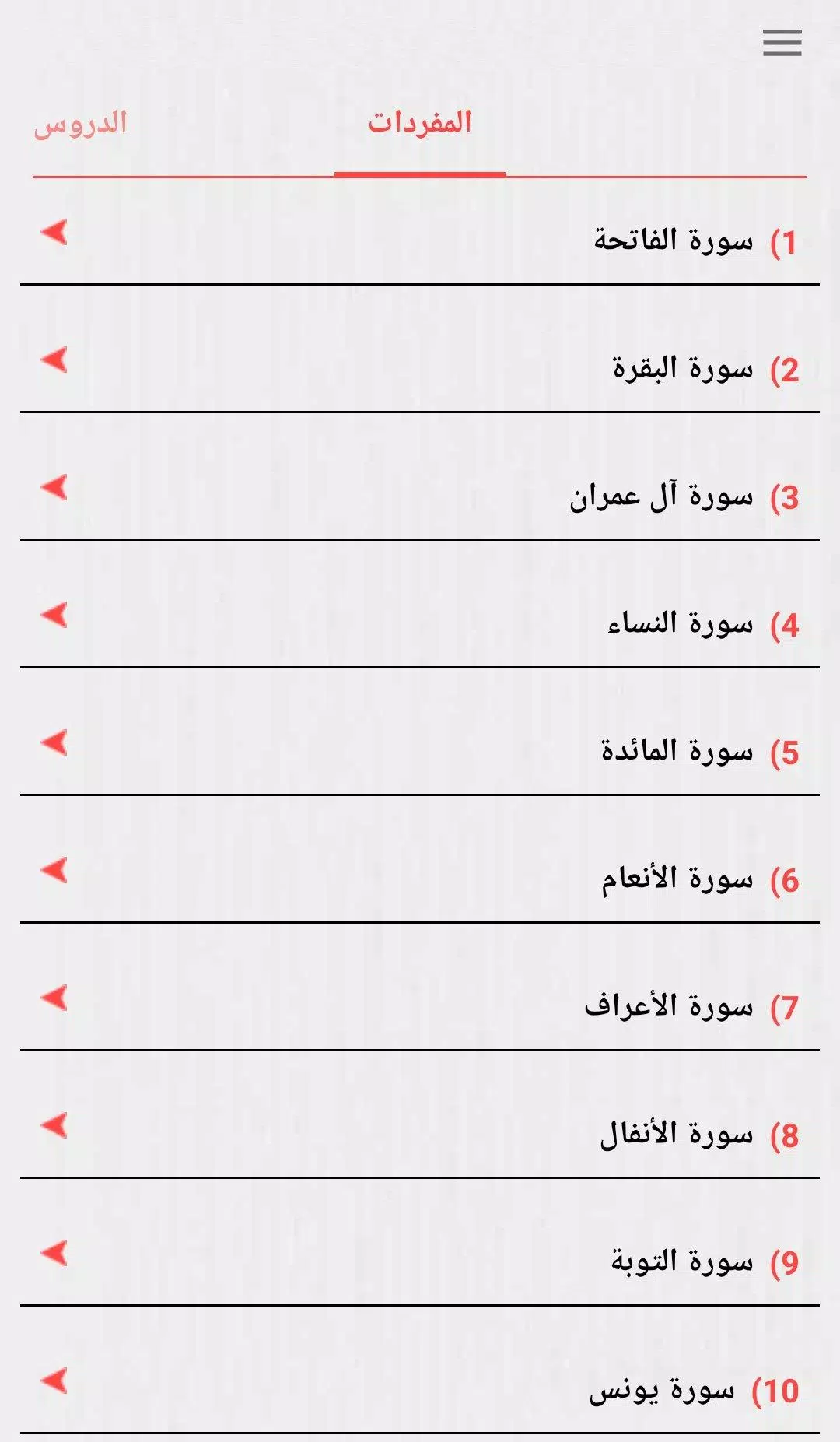This screenshot has width=840, height=1442.
Task: Open سورة يونس row
Action: point(661,1389)
